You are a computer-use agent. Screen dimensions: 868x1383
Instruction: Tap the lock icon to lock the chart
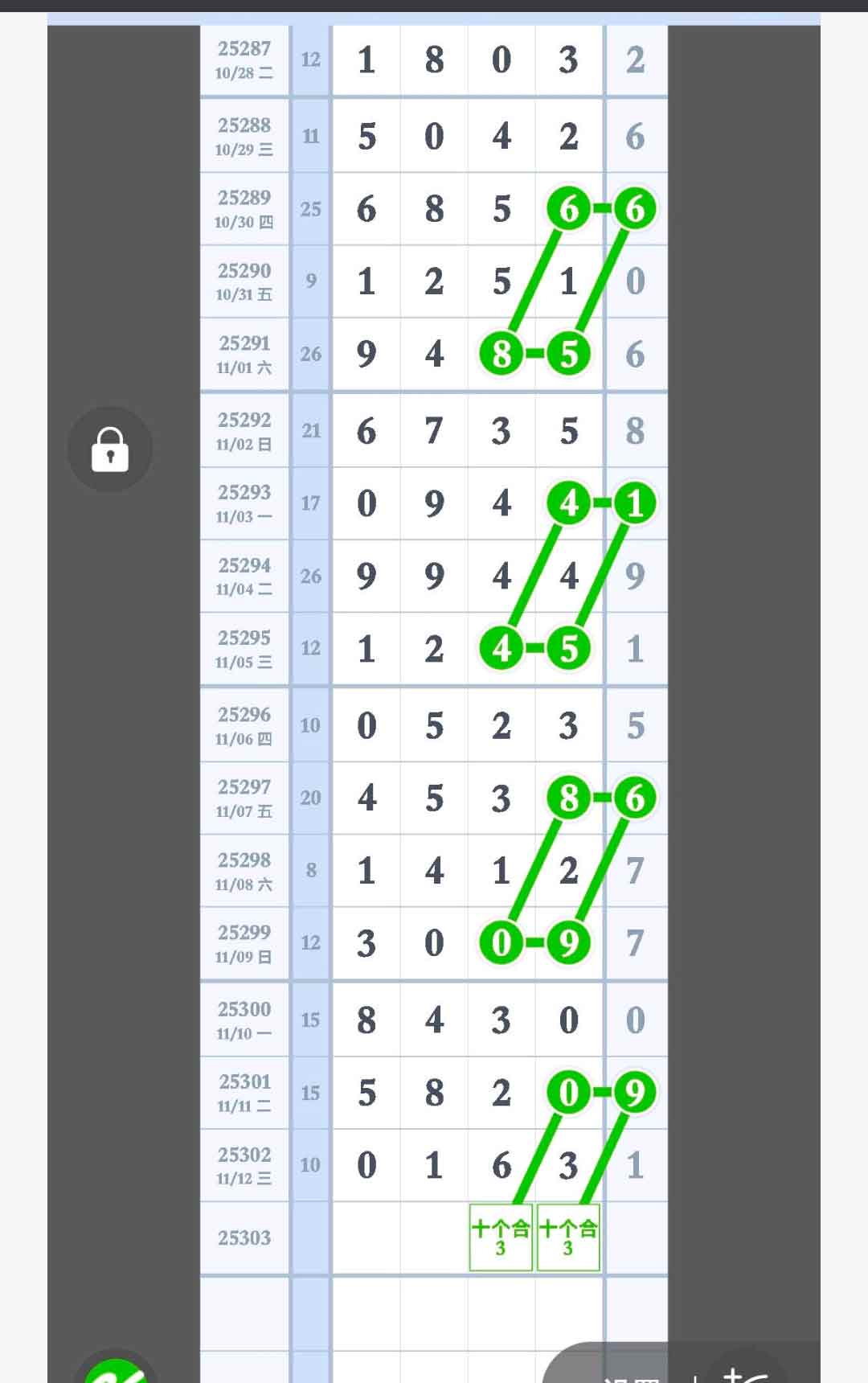(x=110, y=449)
